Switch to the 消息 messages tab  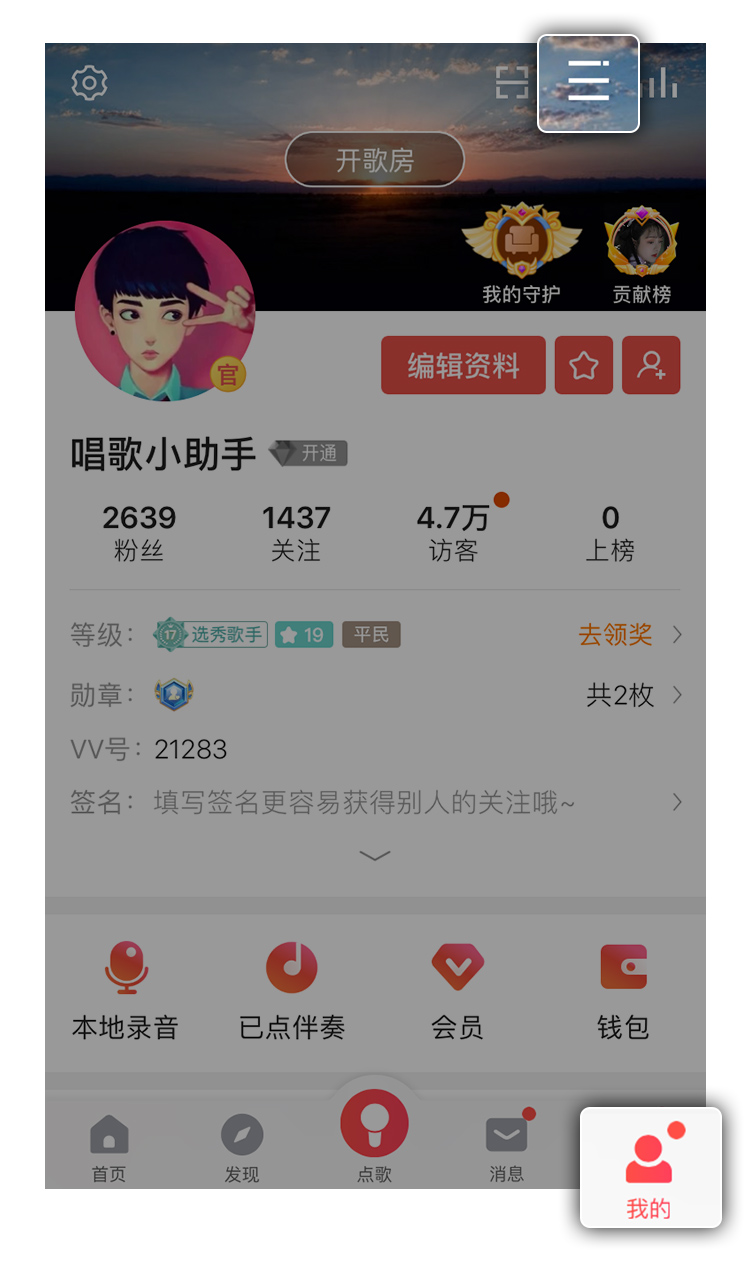(x=507, y=1147)
